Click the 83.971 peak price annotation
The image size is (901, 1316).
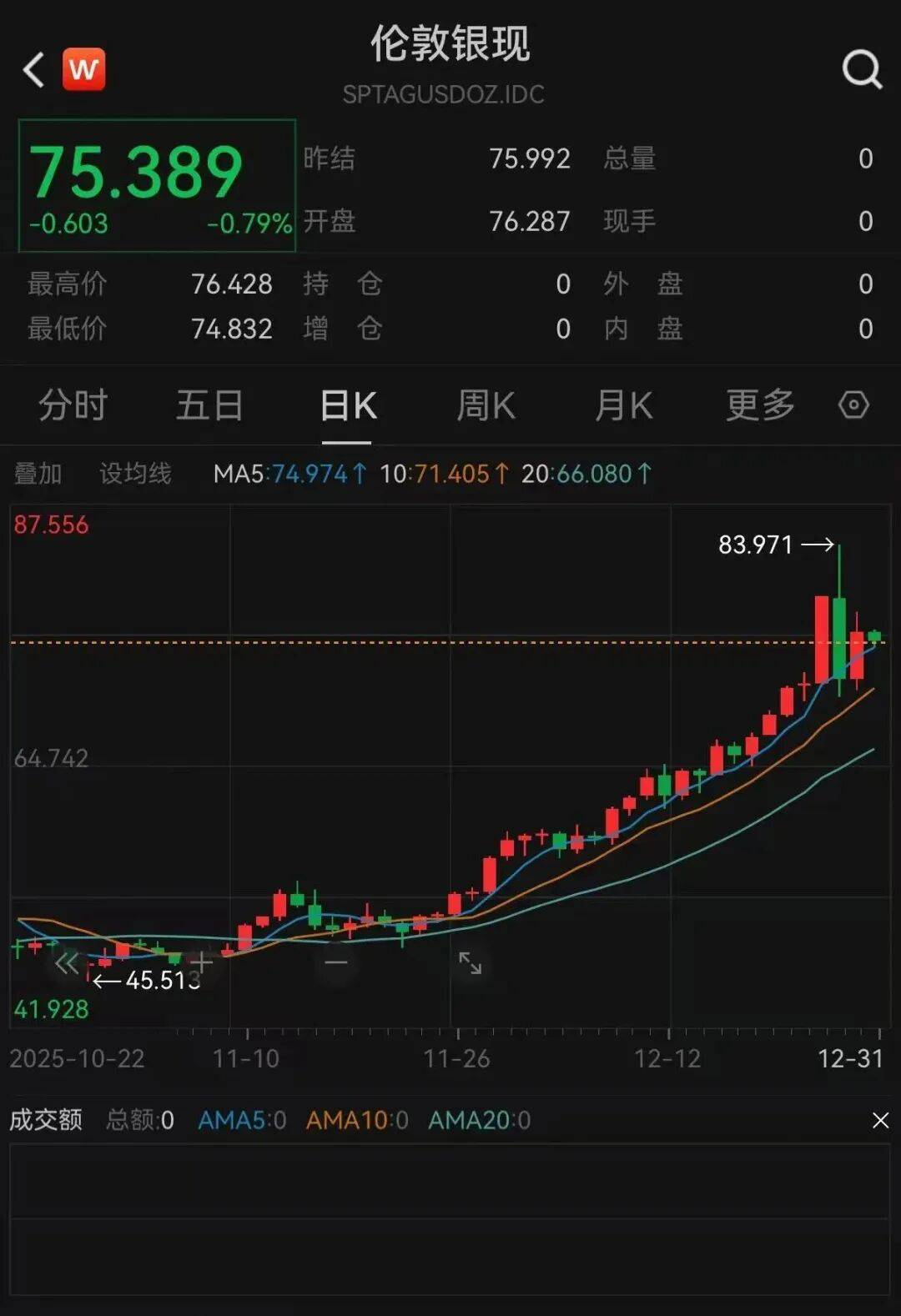point(756,545)
